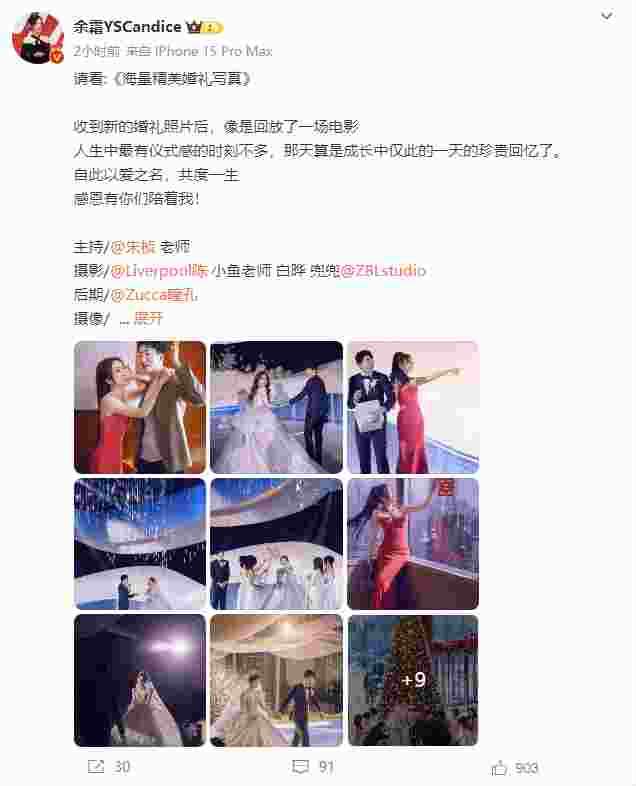This screenshot has width=636, height=786.
Task: View the +9 Christmas tree photo tile
Action: [x=412, y=680]
